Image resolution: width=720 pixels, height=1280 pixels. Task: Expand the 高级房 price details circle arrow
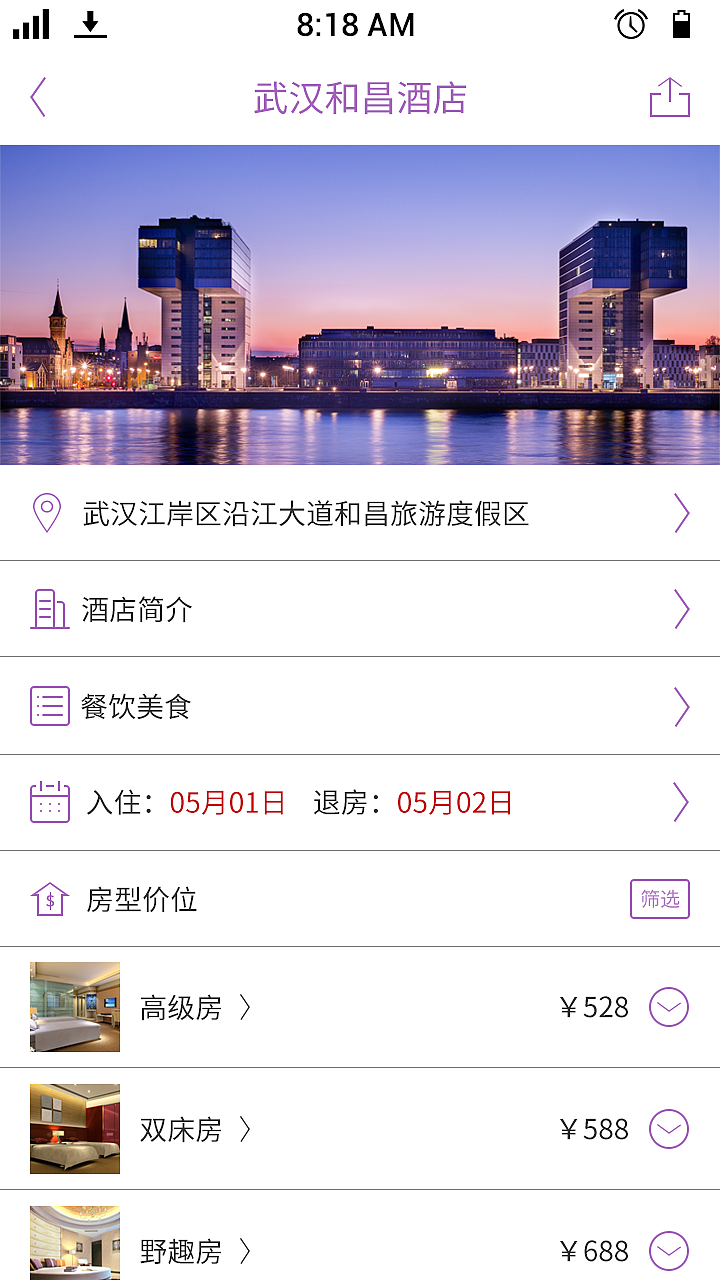668,1008
